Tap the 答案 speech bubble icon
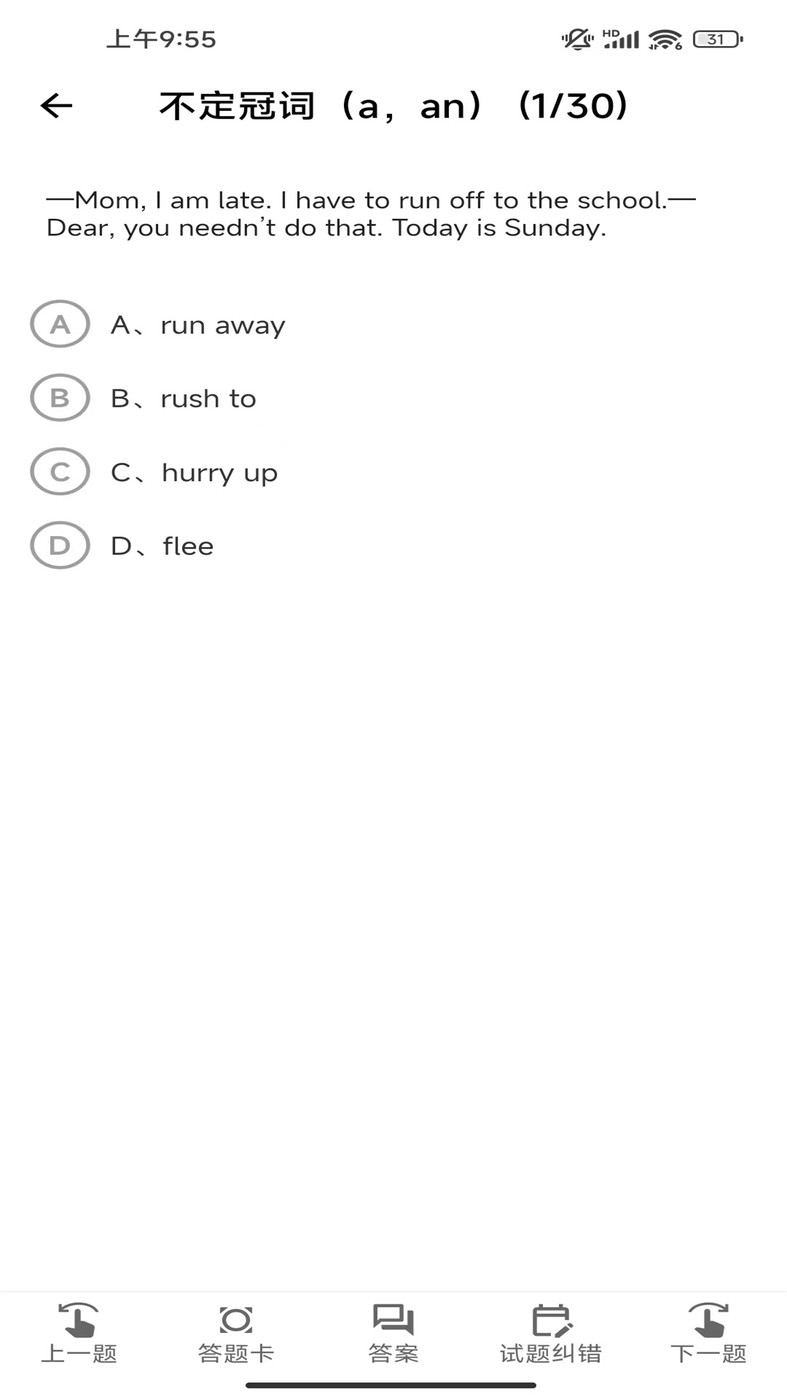This screenshot has height=1400, width=787. 393,1318
